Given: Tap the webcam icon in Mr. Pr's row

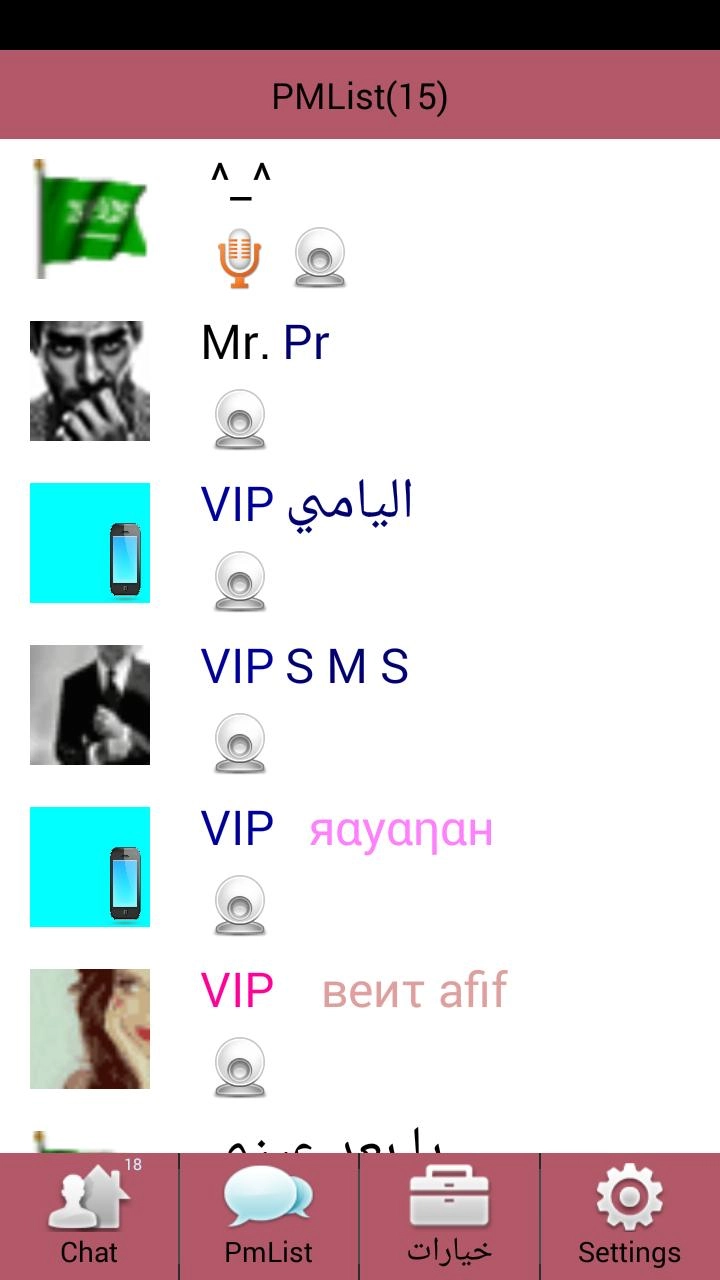Looking at the screenshot, I should coord(240,419).
